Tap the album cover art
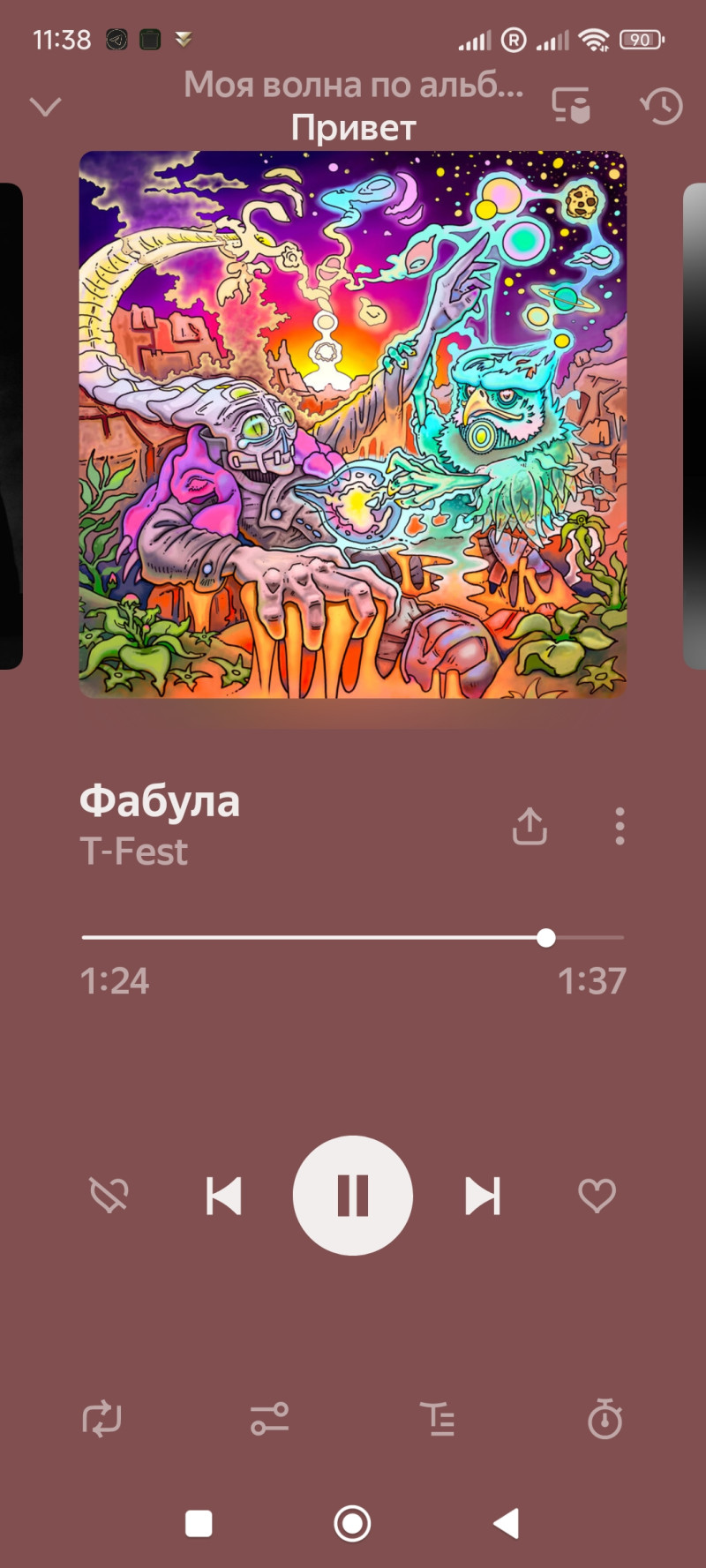Screen dimensions: 706x1568 coord(353,424)
